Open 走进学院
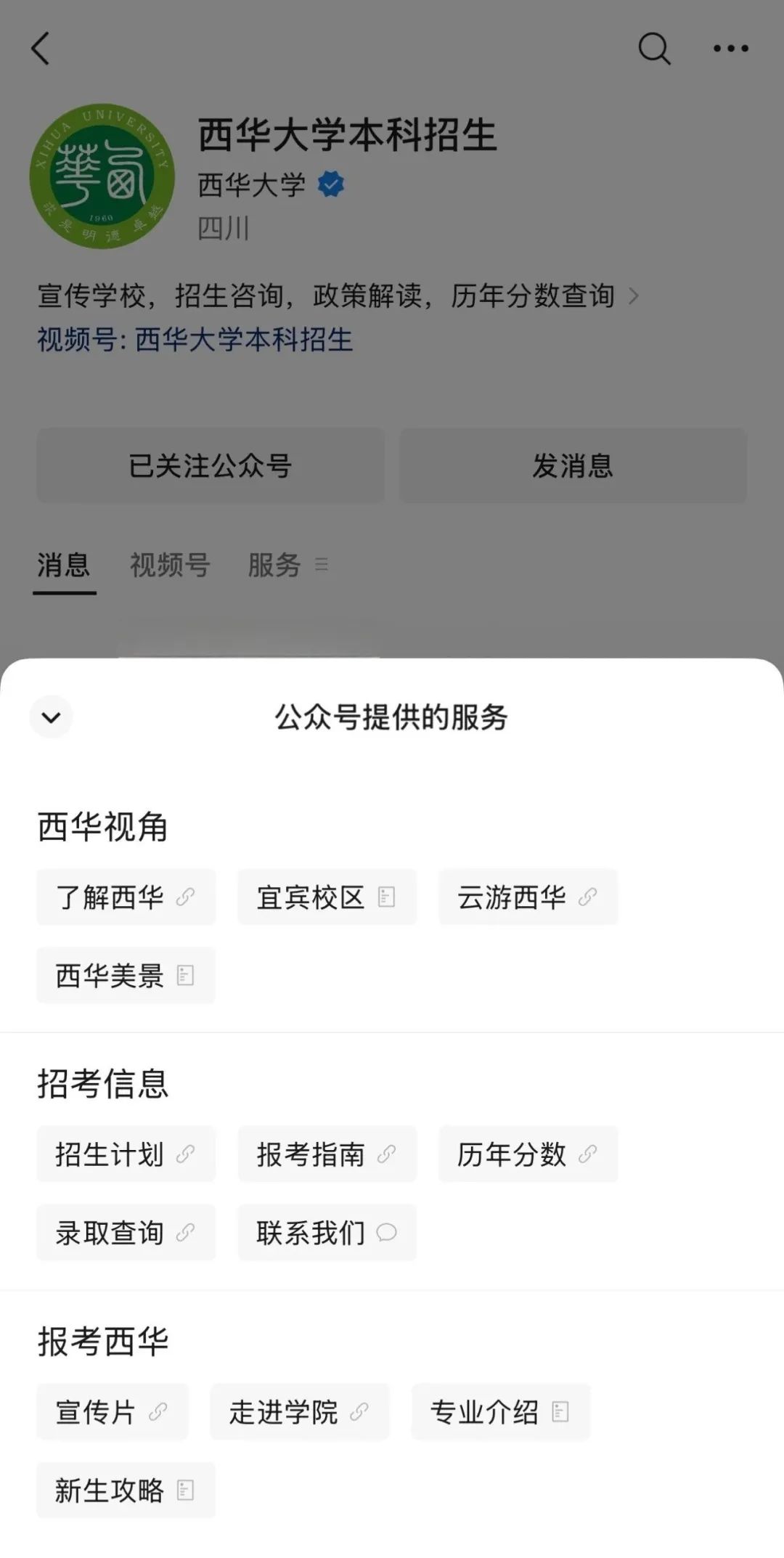Image resolution: width=784 pixels, height=1558 pixels. coord(299,1412)
